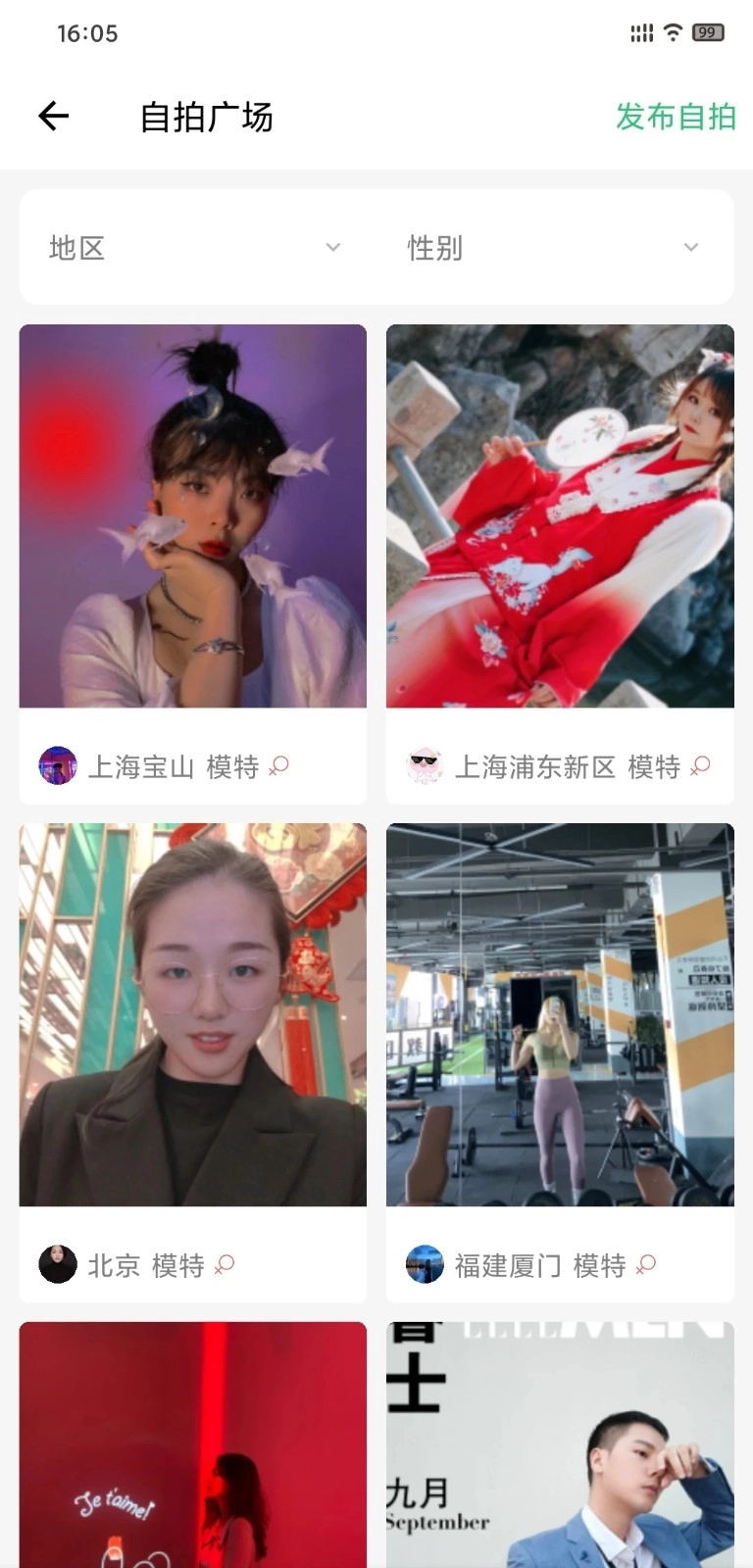Open the dark avatar beside 北京 模特
Viewport: 753px width, 1568px height.
[57, 1264]
